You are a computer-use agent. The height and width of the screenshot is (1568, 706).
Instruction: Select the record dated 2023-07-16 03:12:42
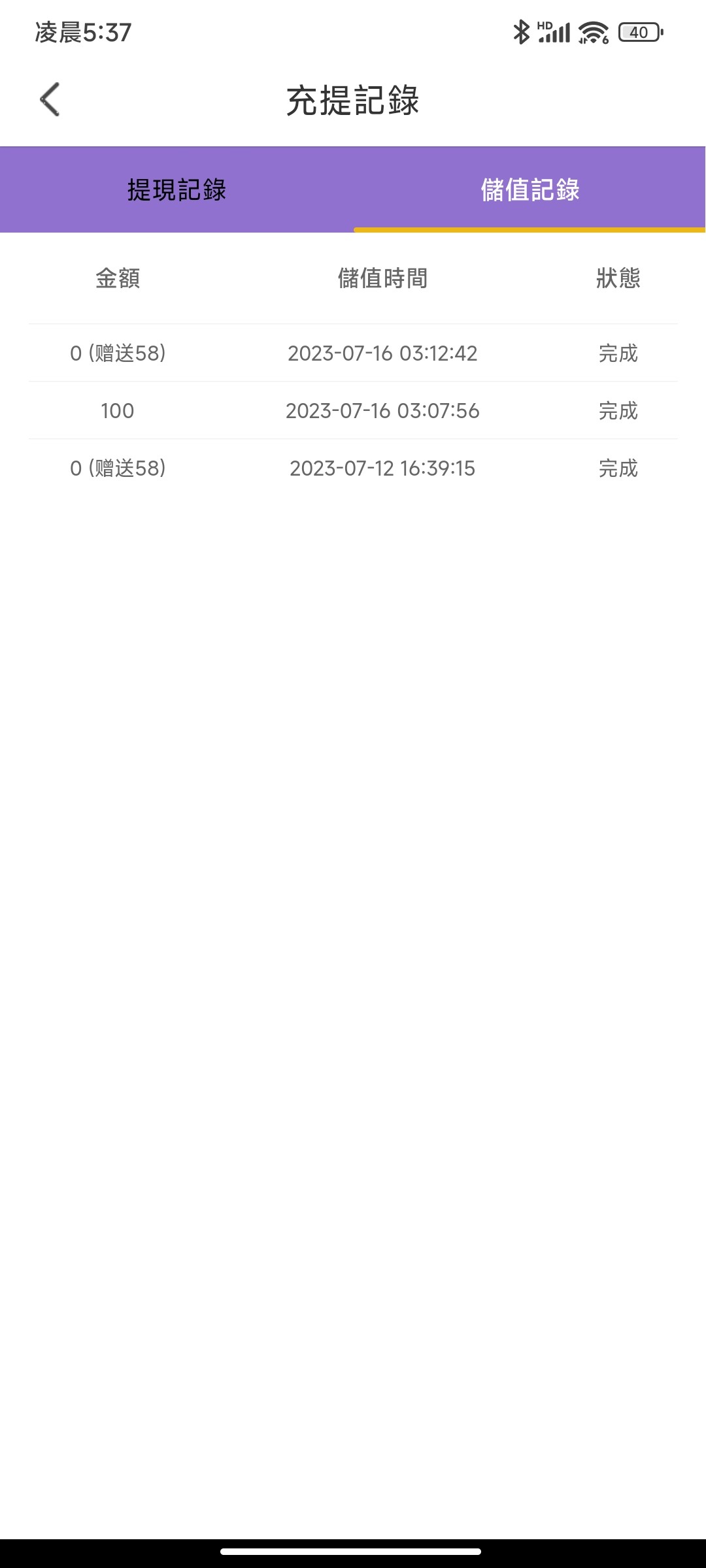click(383, 353)
